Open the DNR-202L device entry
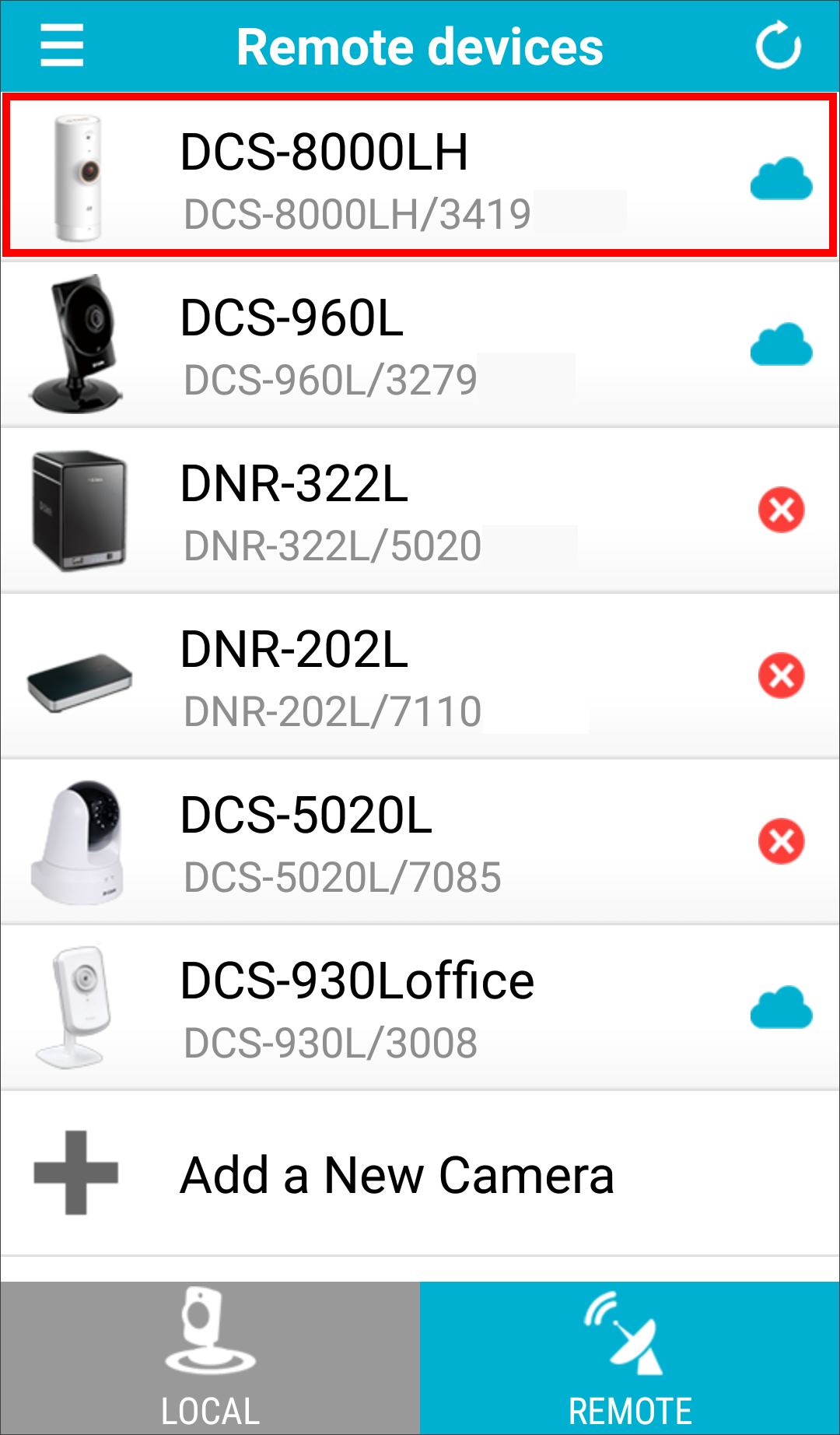This screenshot has width=840, height=1435. (x=350, y=676)
